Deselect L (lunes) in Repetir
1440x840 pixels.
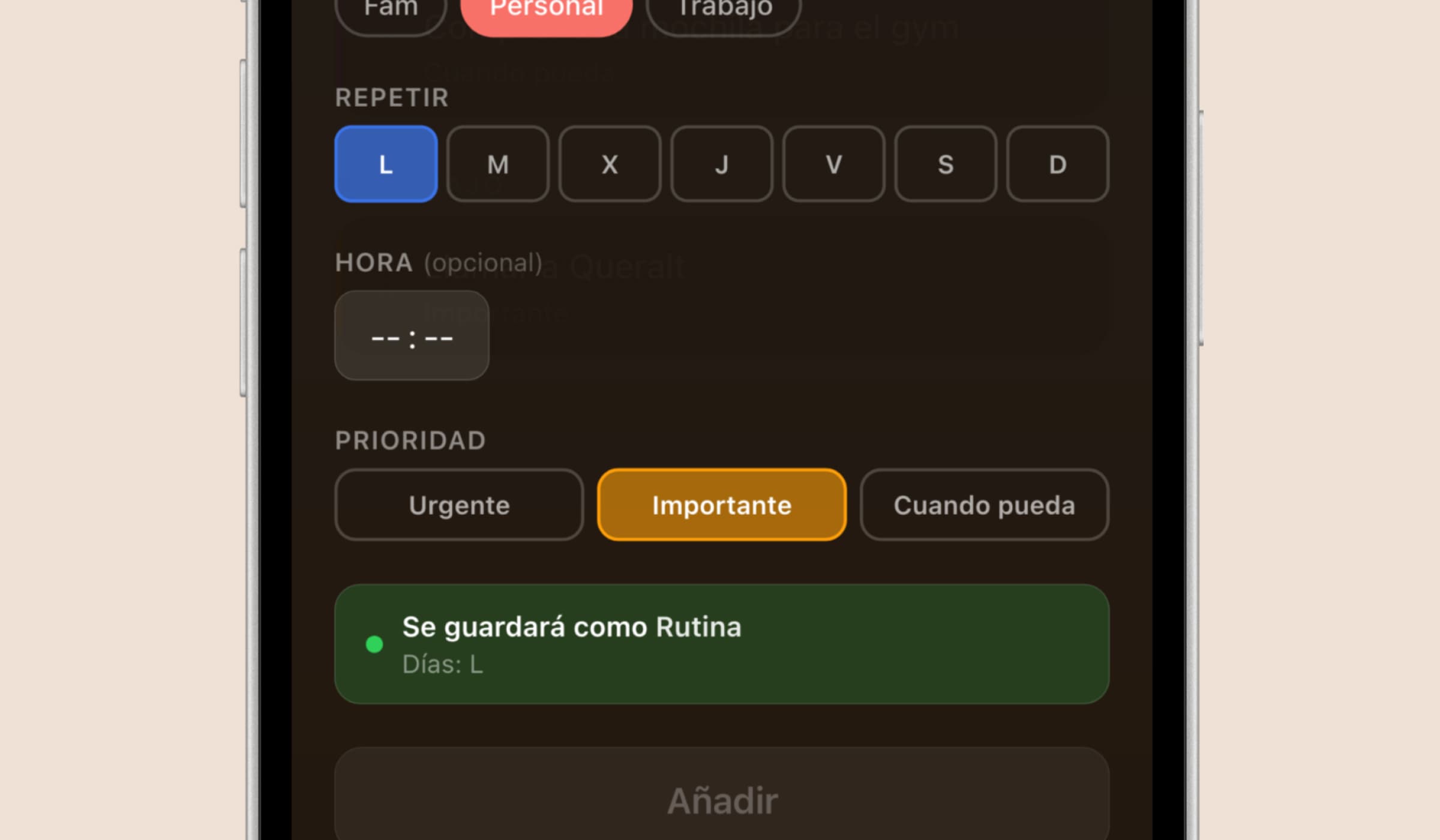click(386, 164)
